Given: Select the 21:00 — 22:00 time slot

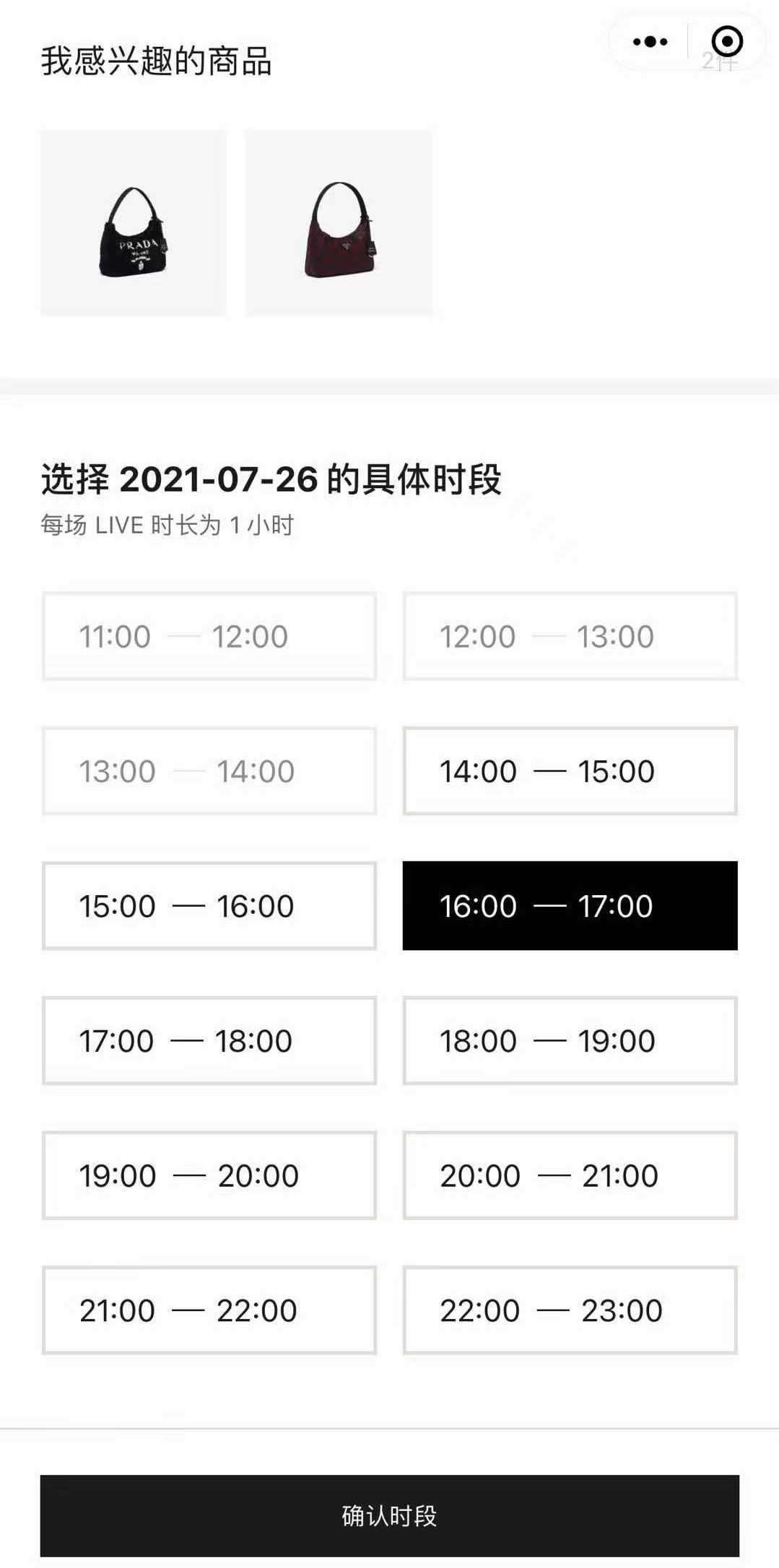Looking at the screenshot, I should [x=209, y=1310].
